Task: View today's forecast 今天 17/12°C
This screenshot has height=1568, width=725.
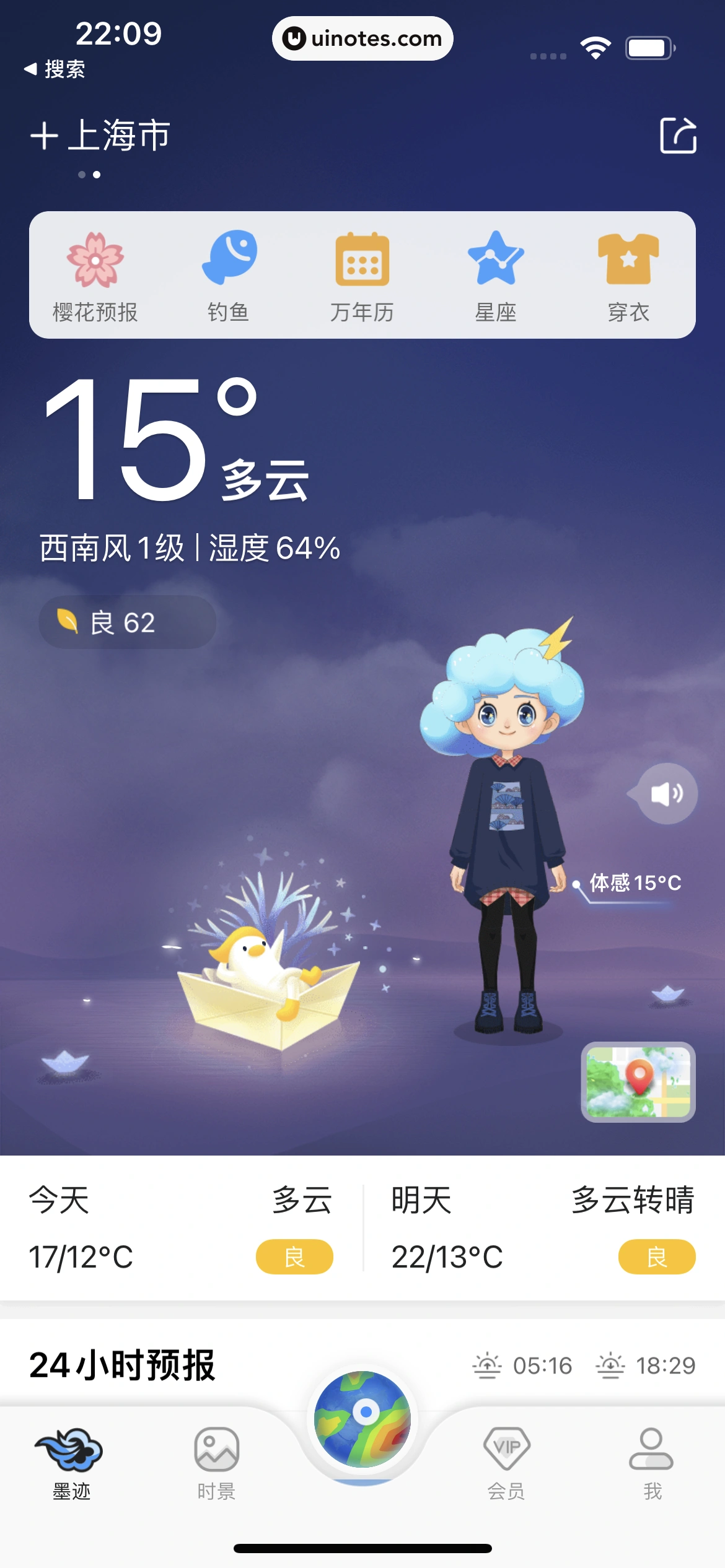Action: (181, 1228)
